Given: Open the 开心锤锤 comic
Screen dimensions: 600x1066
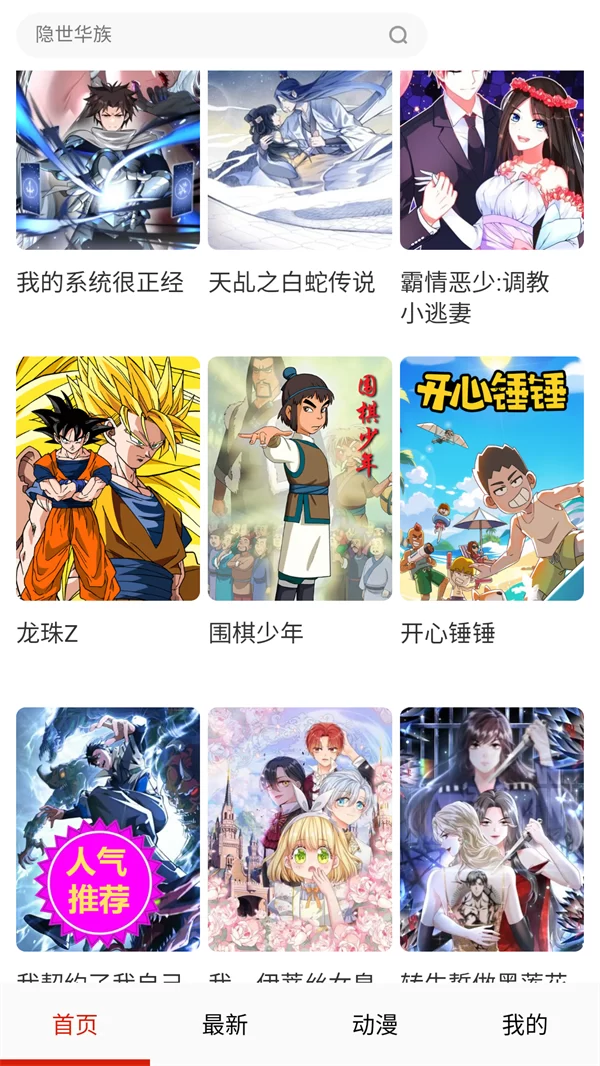Looking at the screenshot, I should (x=492, y=478).
